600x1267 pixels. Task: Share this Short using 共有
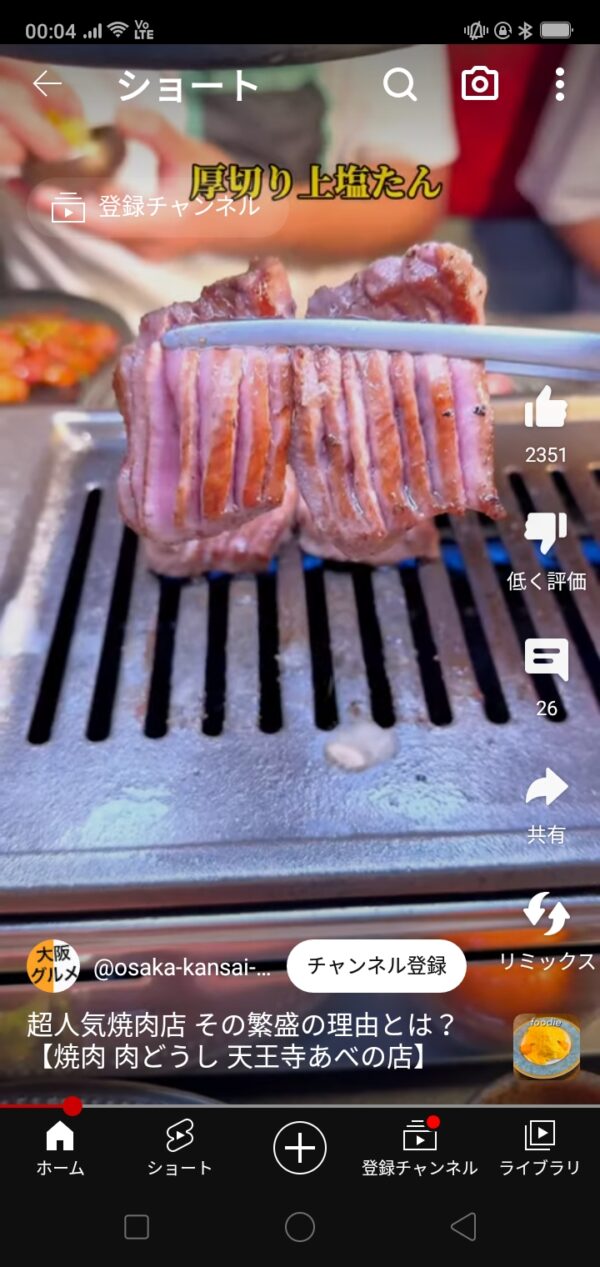tap(546, 790)
